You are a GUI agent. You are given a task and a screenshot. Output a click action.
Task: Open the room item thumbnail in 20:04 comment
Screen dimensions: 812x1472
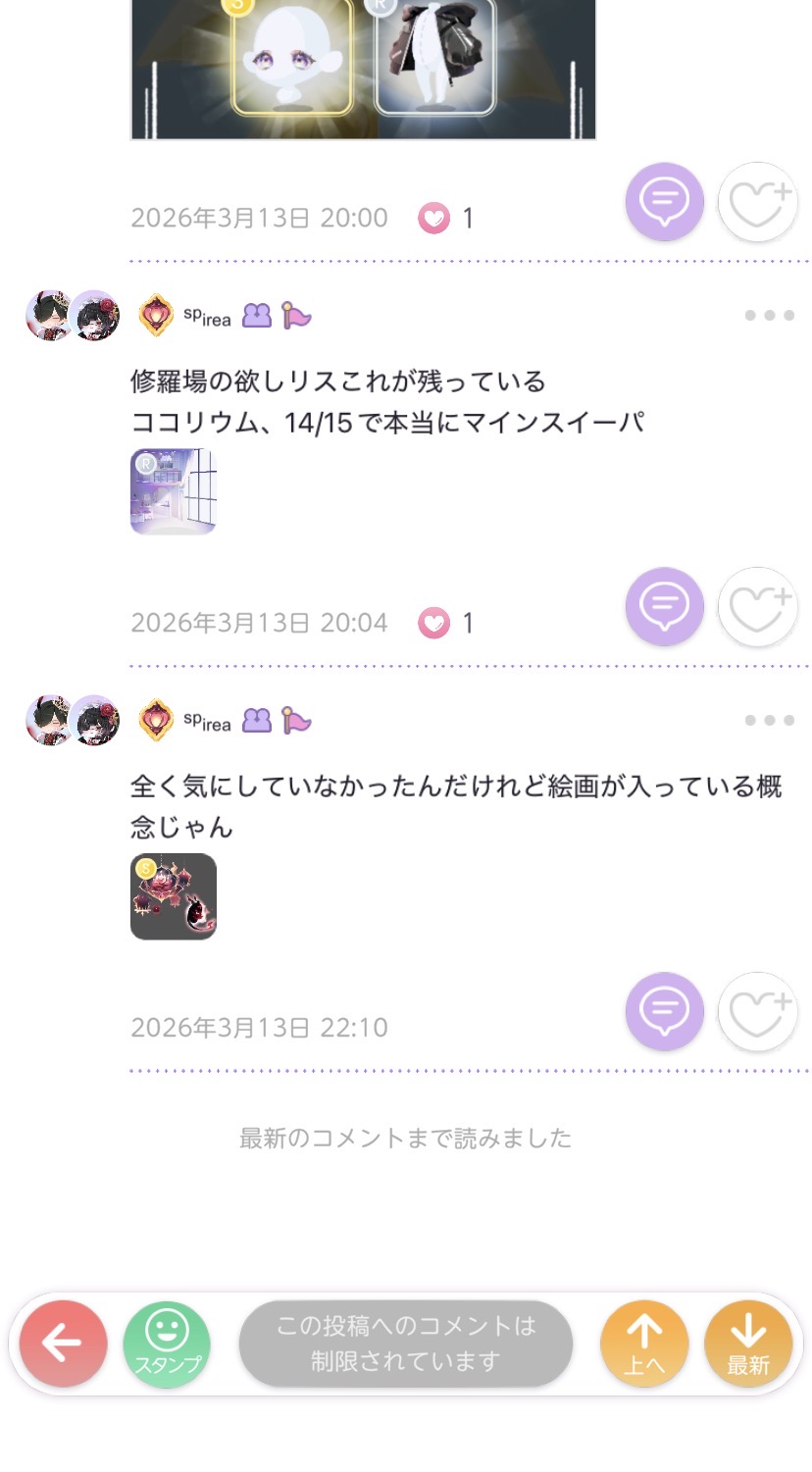click(174, 491)
